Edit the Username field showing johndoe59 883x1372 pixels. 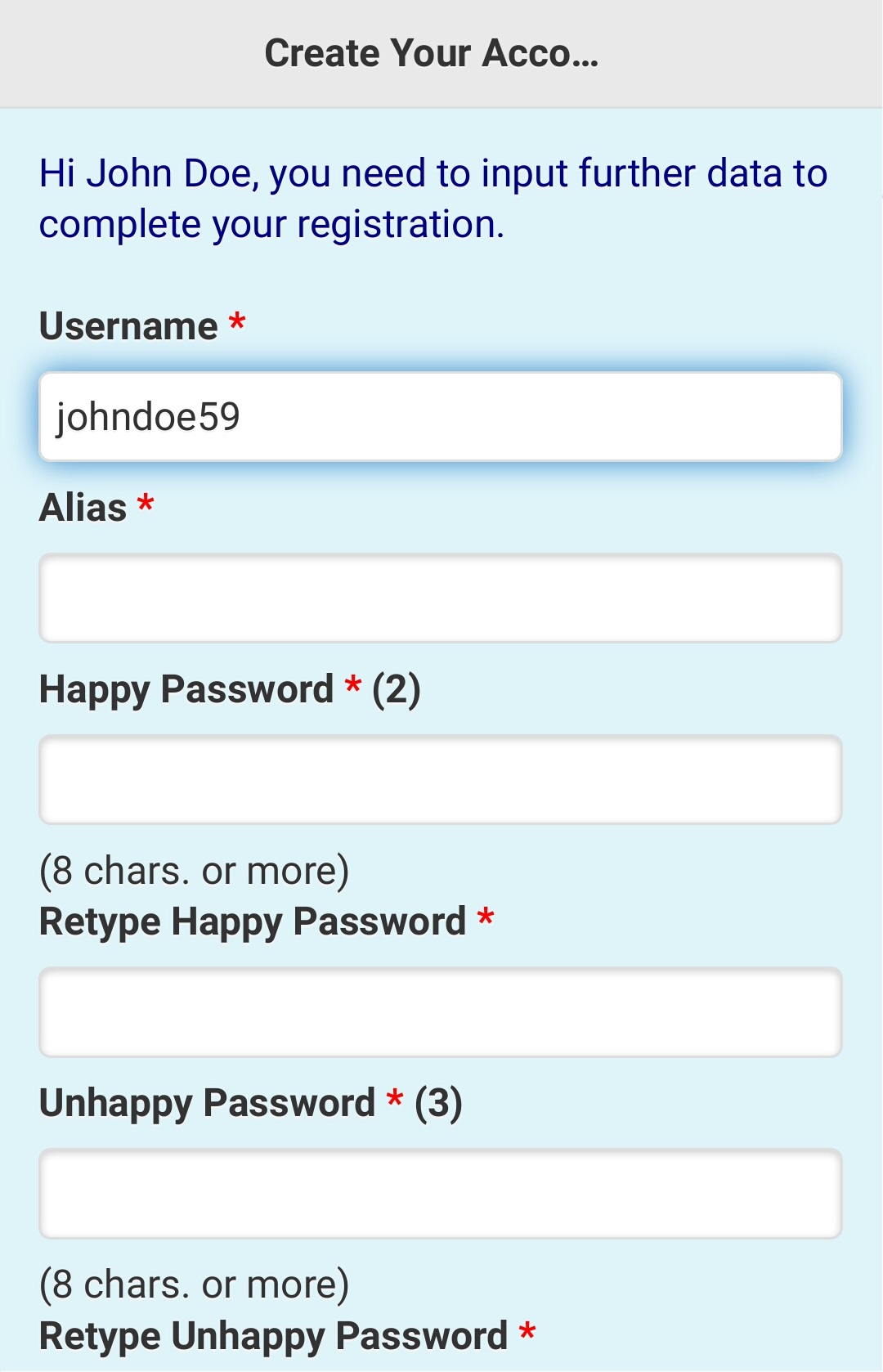[440, 417]
